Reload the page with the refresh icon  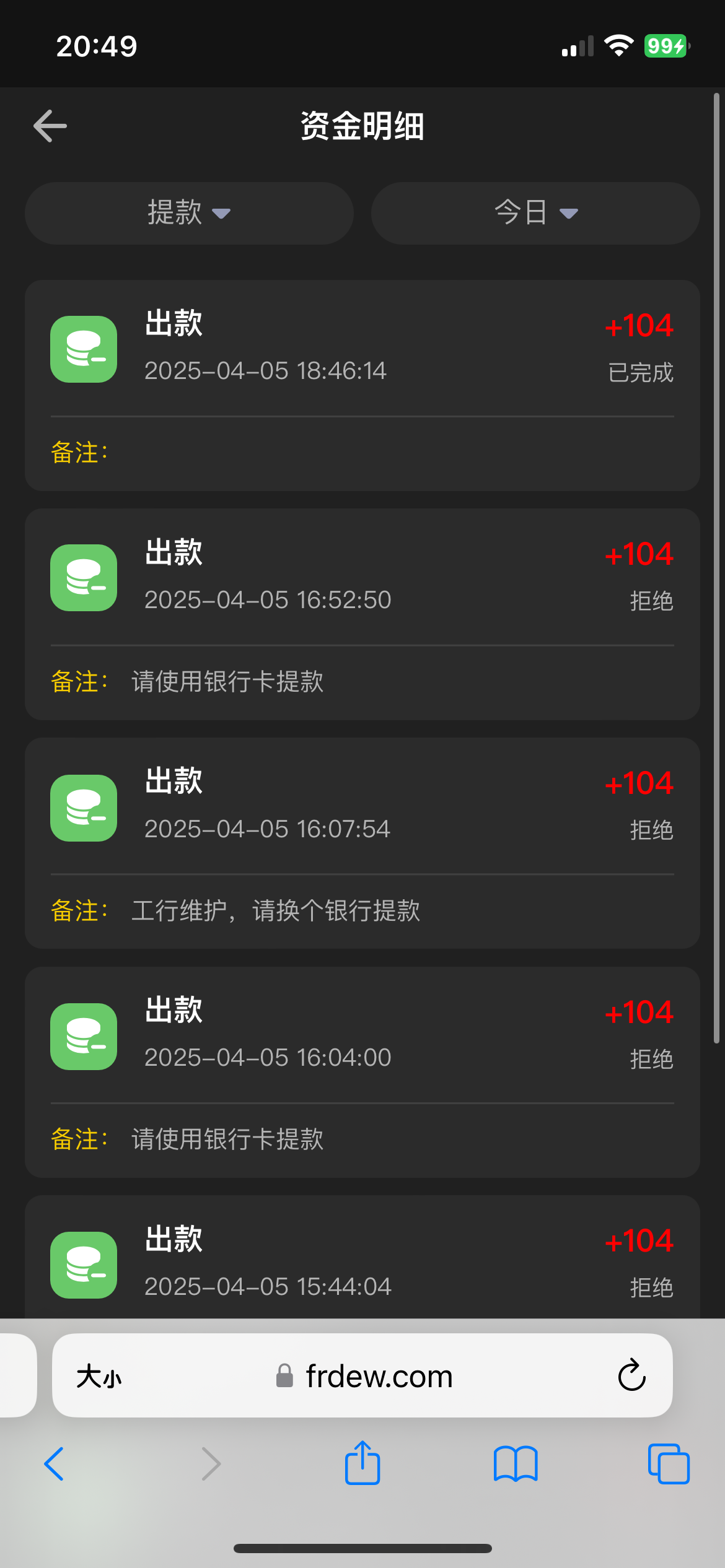coord(631,1376)
